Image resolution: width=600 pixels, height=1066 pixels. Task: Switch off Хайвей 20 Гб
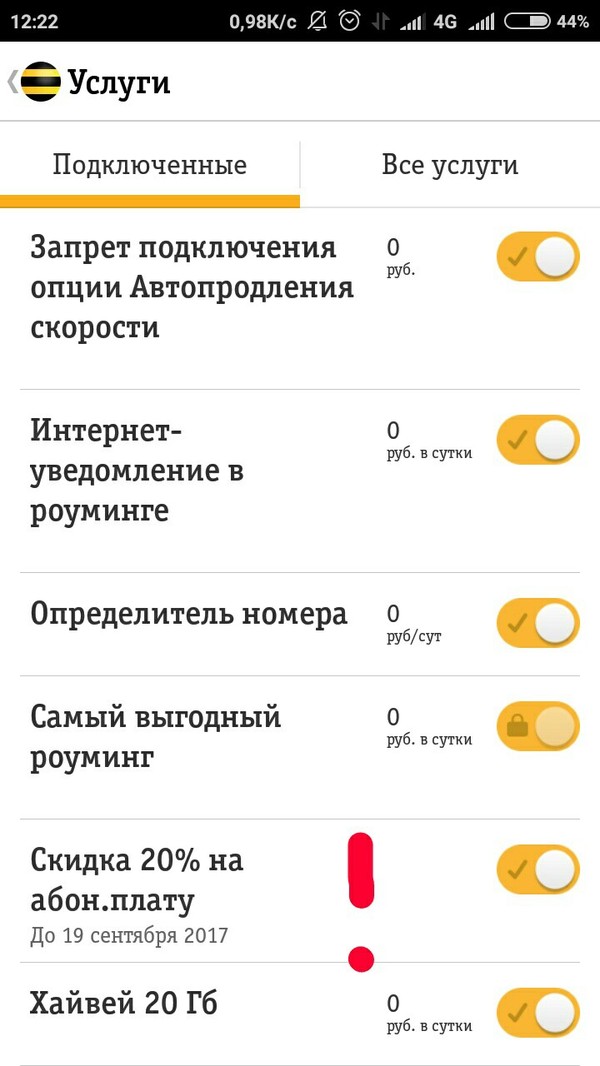pos(538,1012)
